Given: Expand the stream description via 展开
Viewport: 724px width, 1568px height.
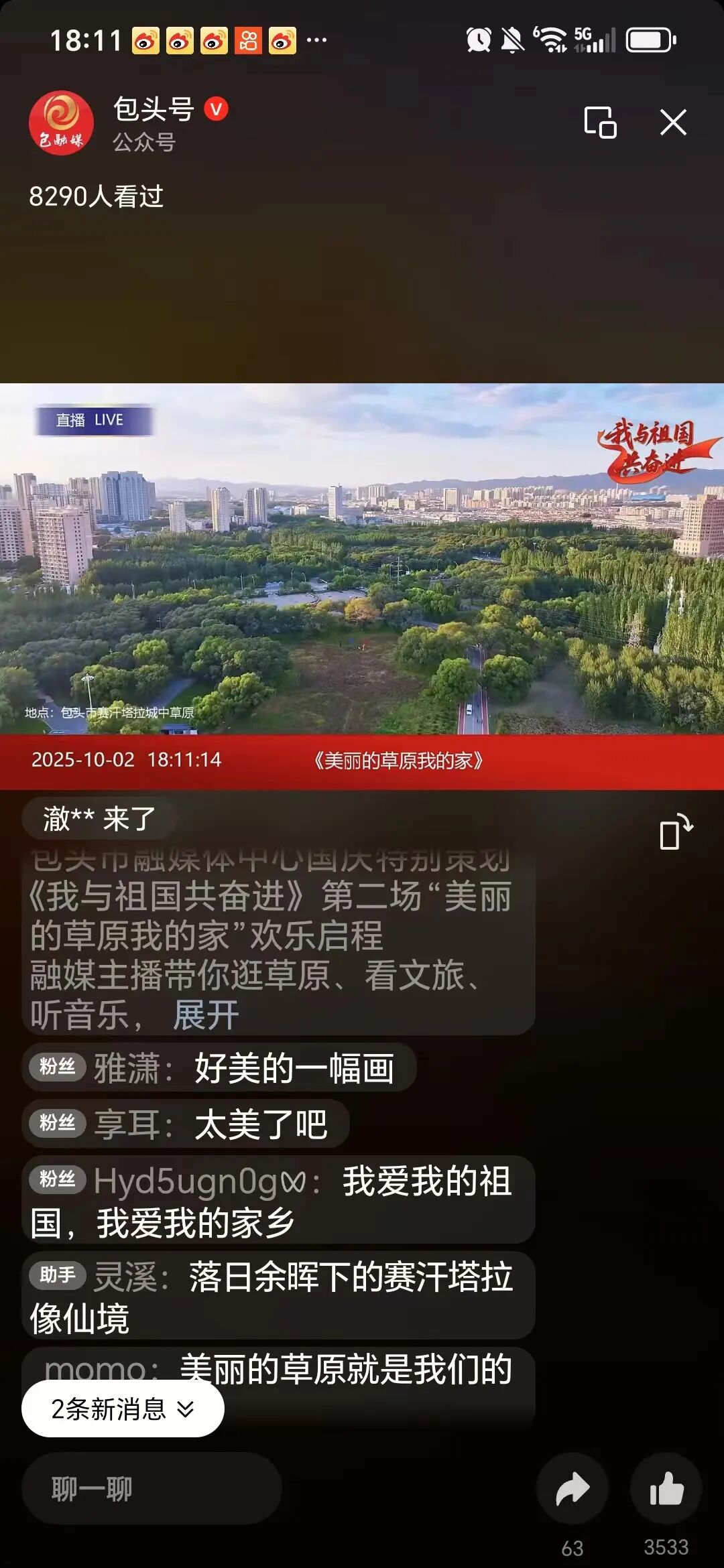Looking at the screenshot, I should 206,1015.
